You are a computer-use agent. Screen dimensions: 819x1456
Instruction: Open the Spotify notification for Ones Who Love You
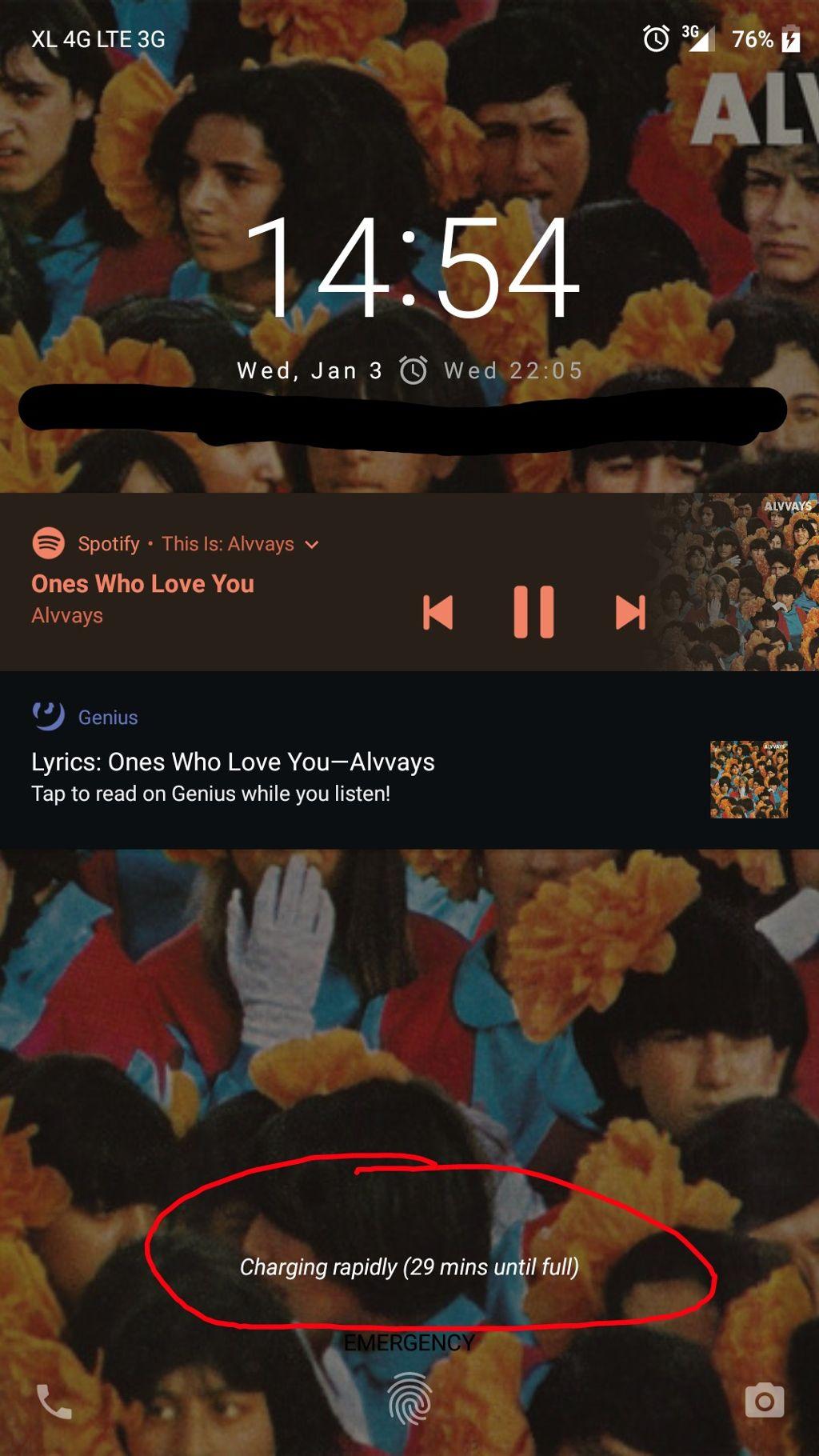point(142,585)
